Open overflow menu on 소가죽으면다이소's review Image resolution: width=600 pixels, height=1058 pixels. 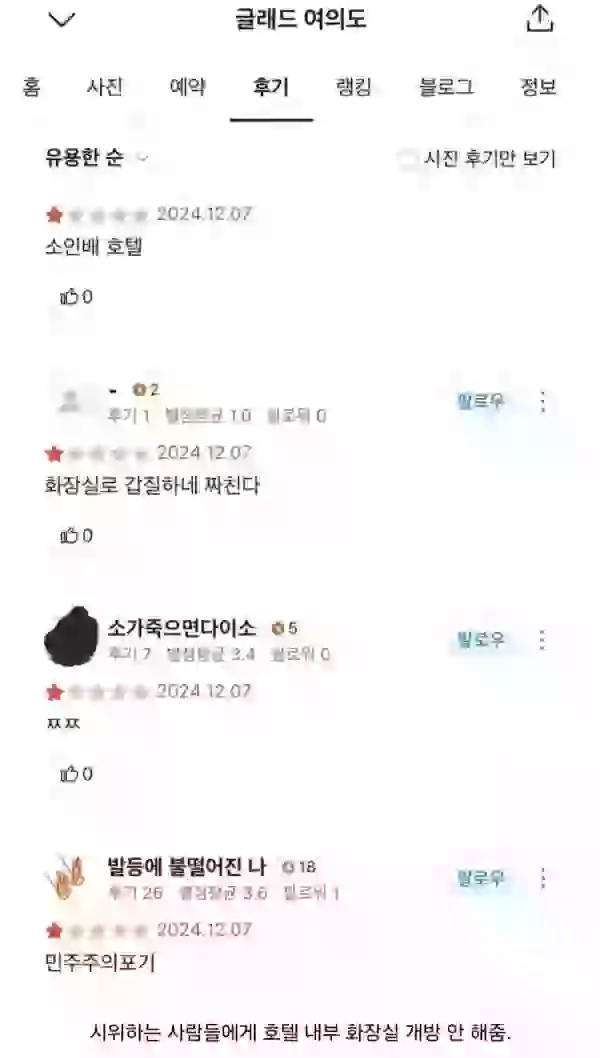543,640
